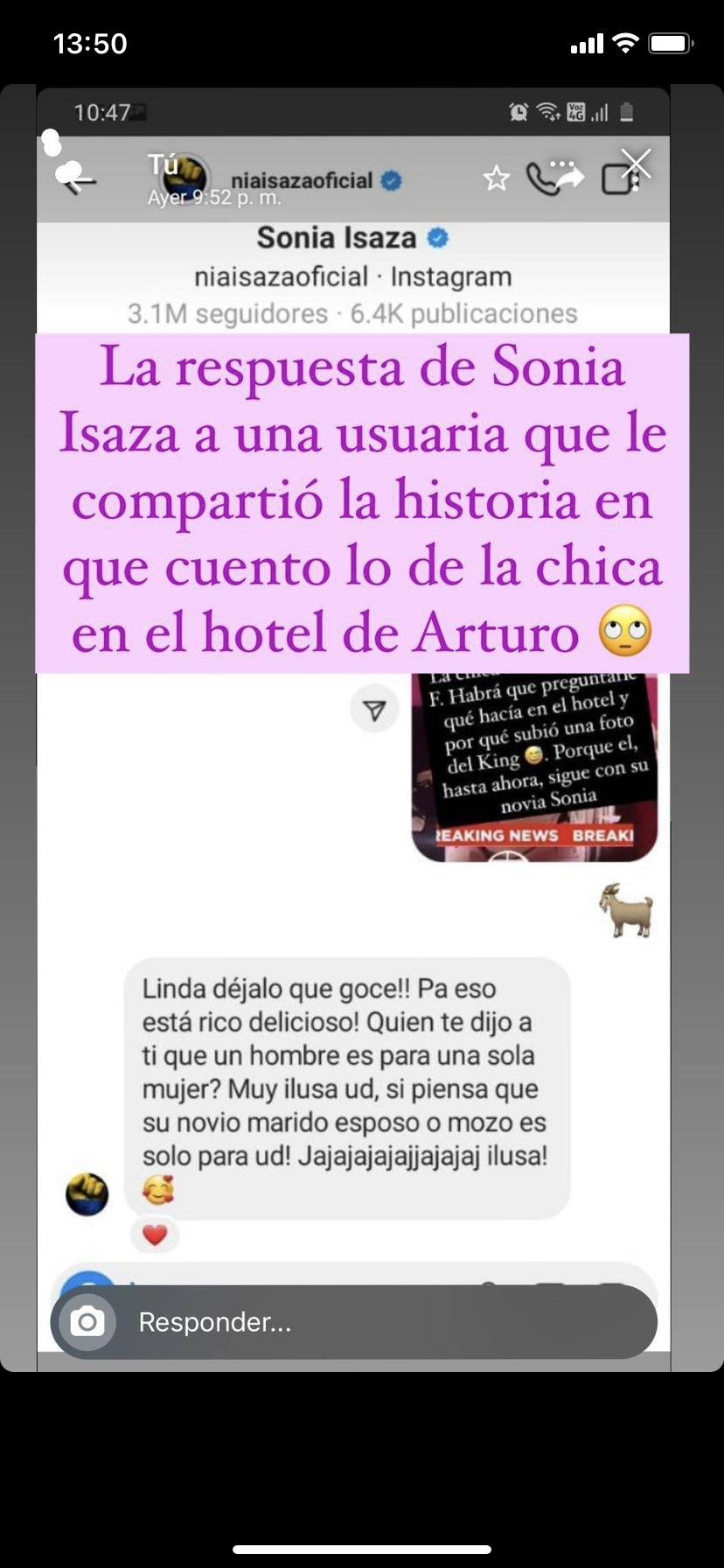Open the camera next to Responder
The width and height of the screenshot is (724, 1568).
(87, 1321)
